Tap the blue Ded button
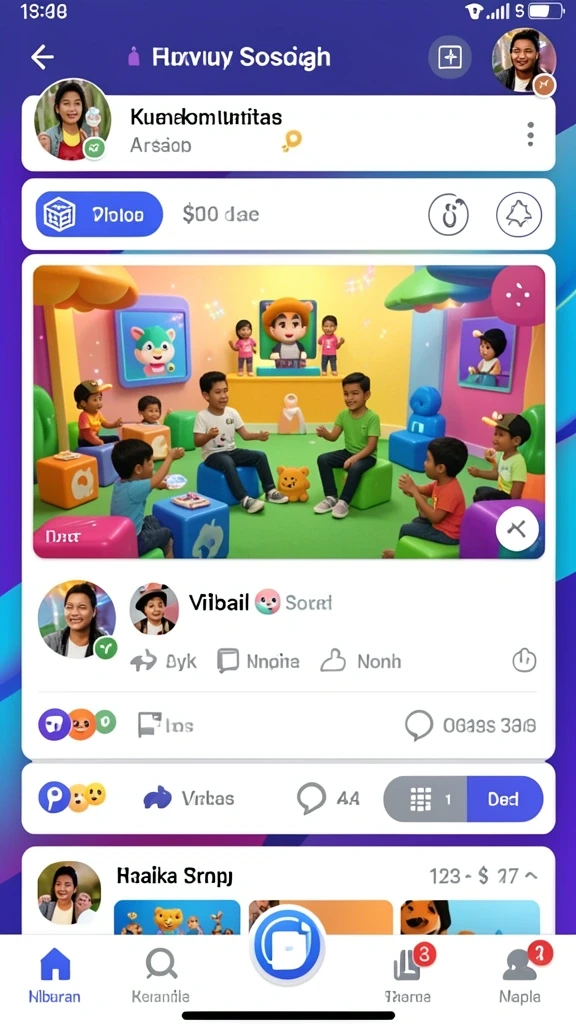 pyautogui.click(x=504, y=799)
